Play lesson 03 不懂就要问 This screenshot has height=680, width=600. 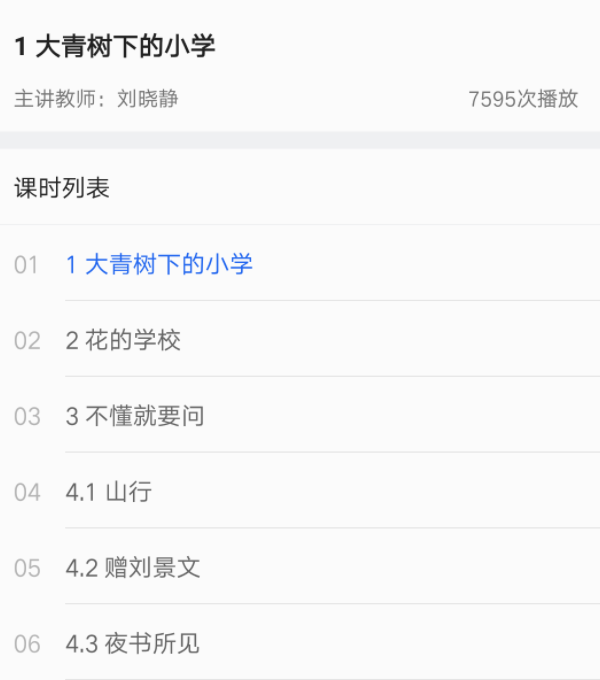pos(135,416)
